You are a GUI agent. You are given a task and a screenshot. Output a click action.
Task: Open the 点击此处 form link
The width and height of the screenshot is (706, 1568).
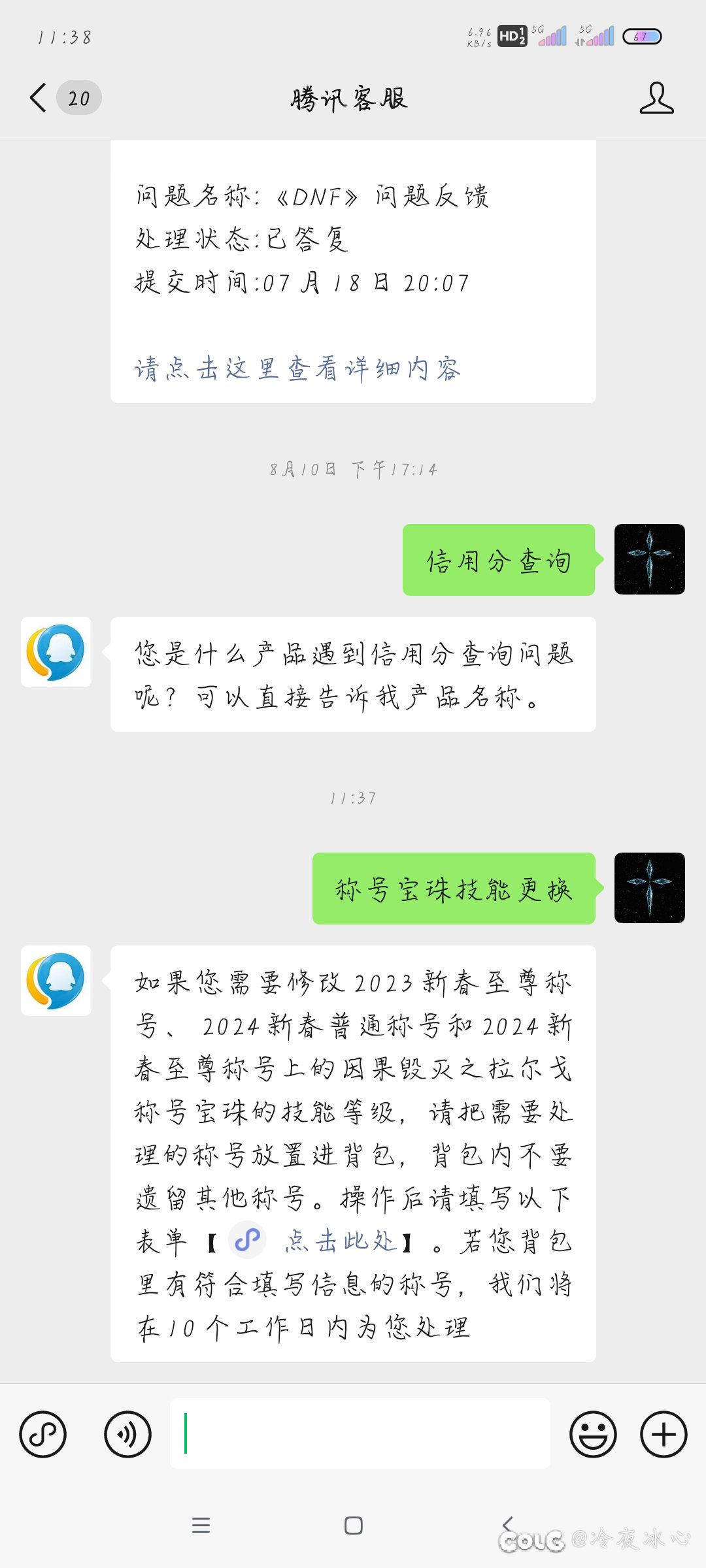coord(341,1240)
